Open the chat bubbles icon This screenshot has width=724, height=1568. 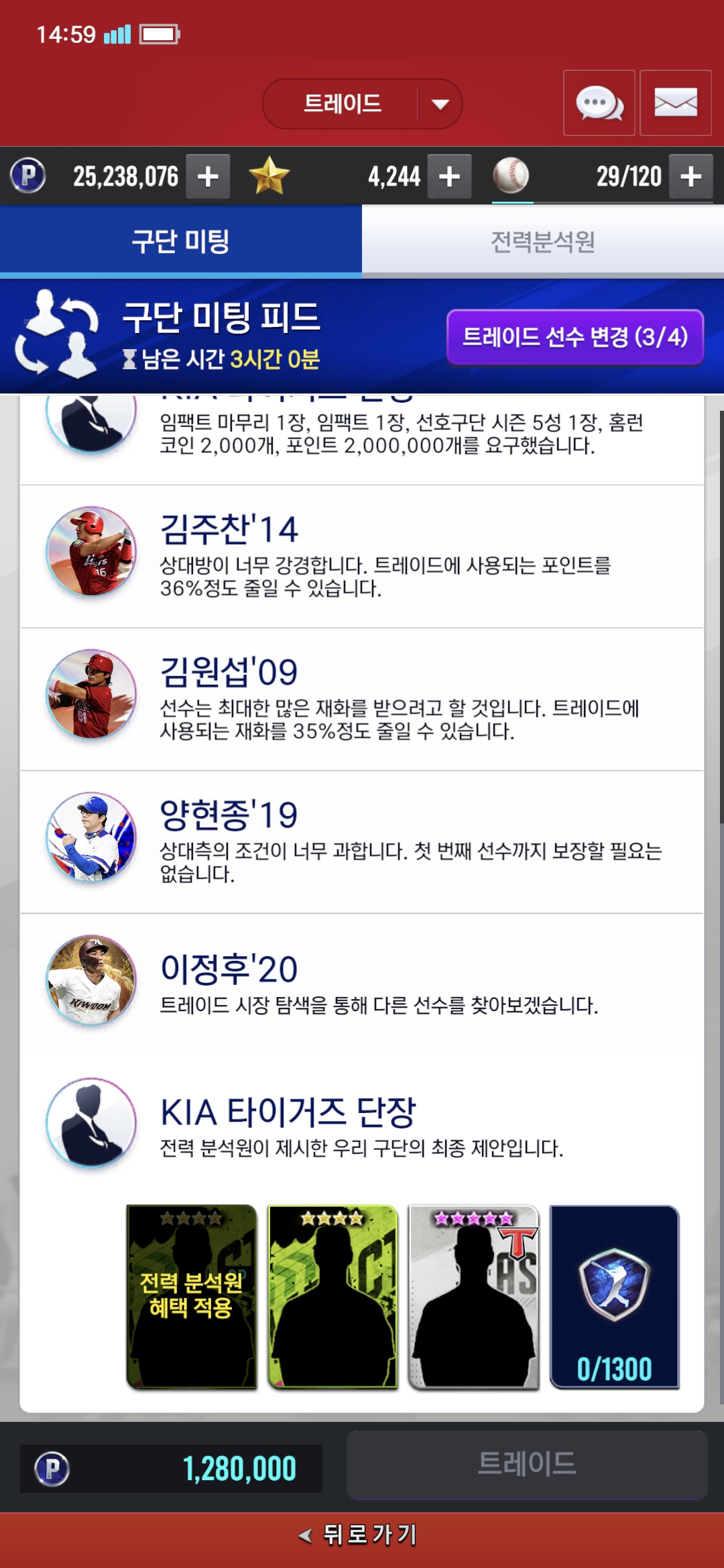(599, 103)
